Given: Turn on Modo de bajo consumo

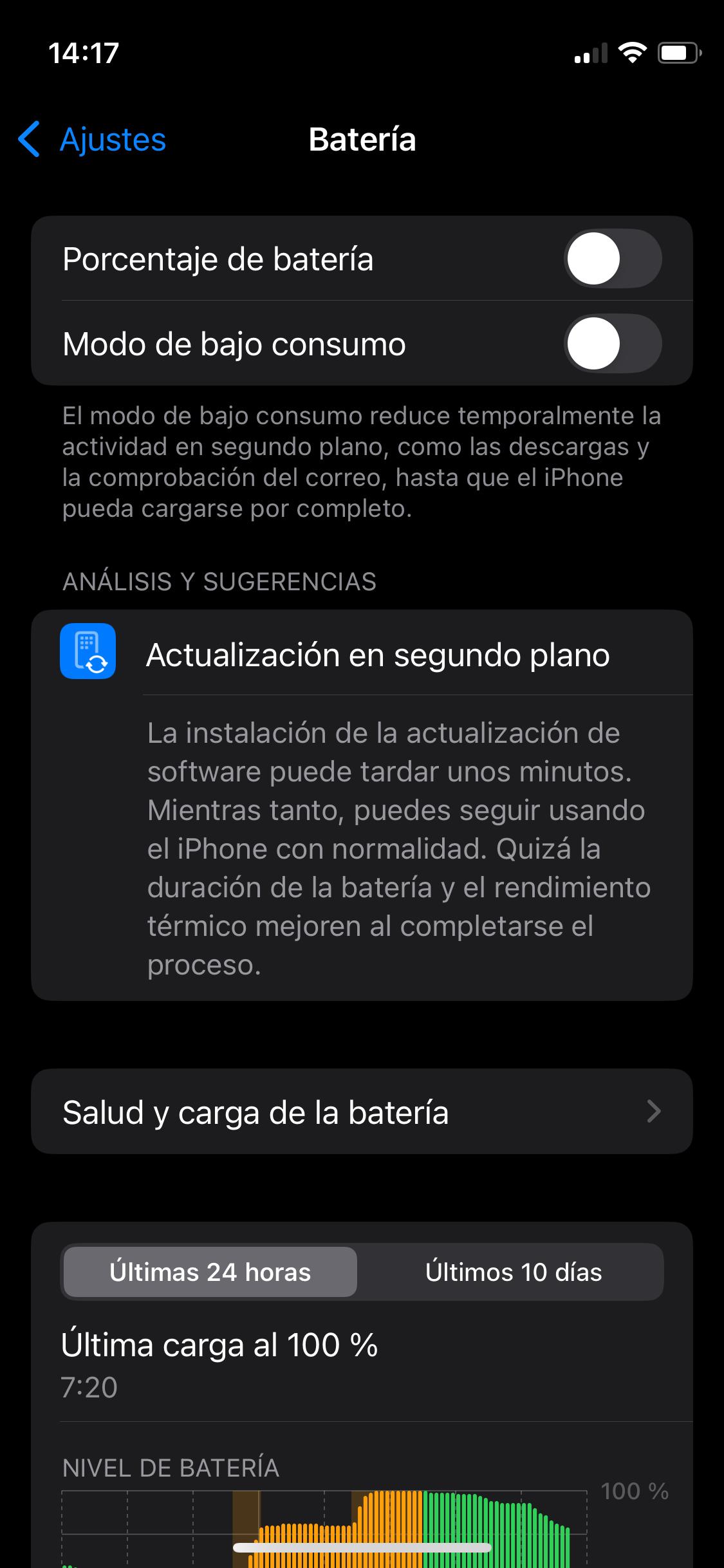Looking at the screenshot, I should (x=612, y=344).
